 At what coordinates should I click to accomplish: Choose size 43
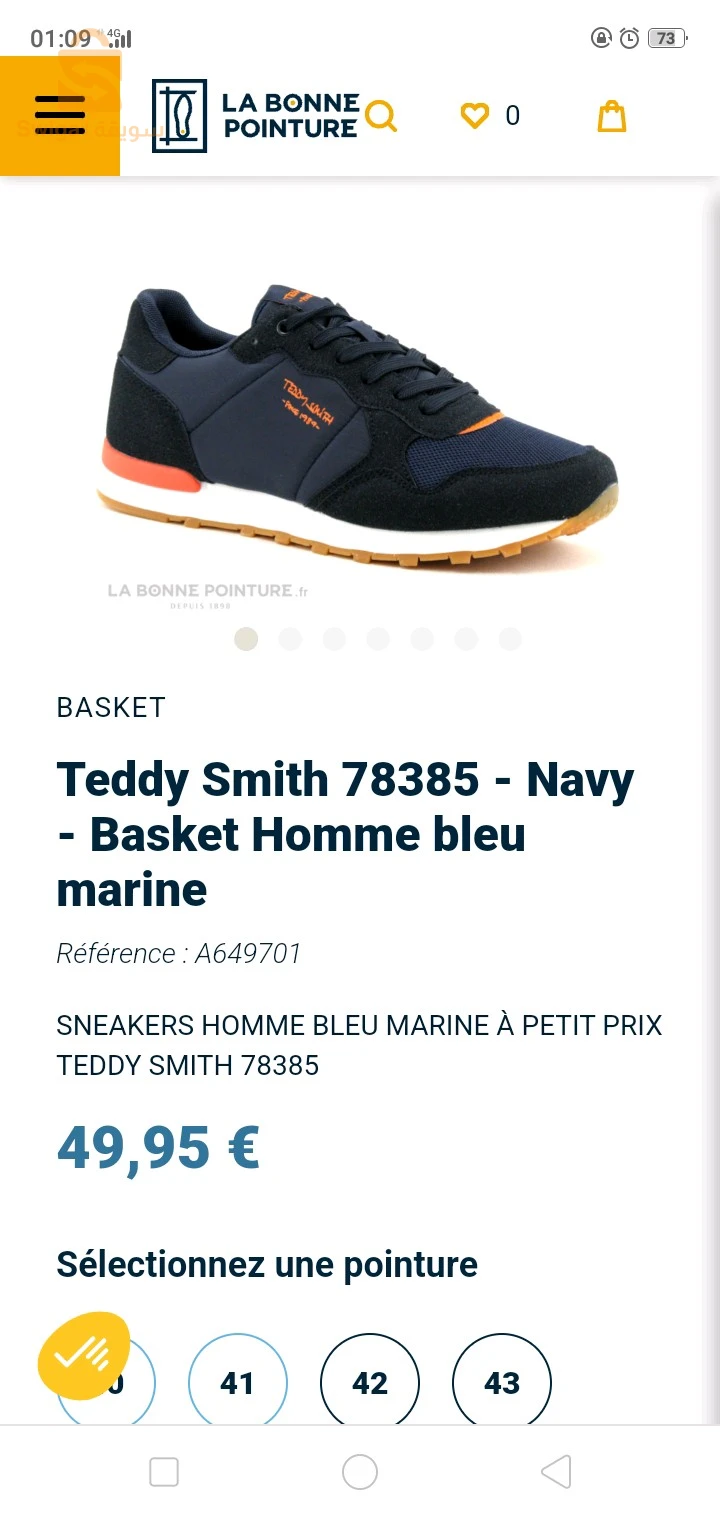pos(501,1383)
